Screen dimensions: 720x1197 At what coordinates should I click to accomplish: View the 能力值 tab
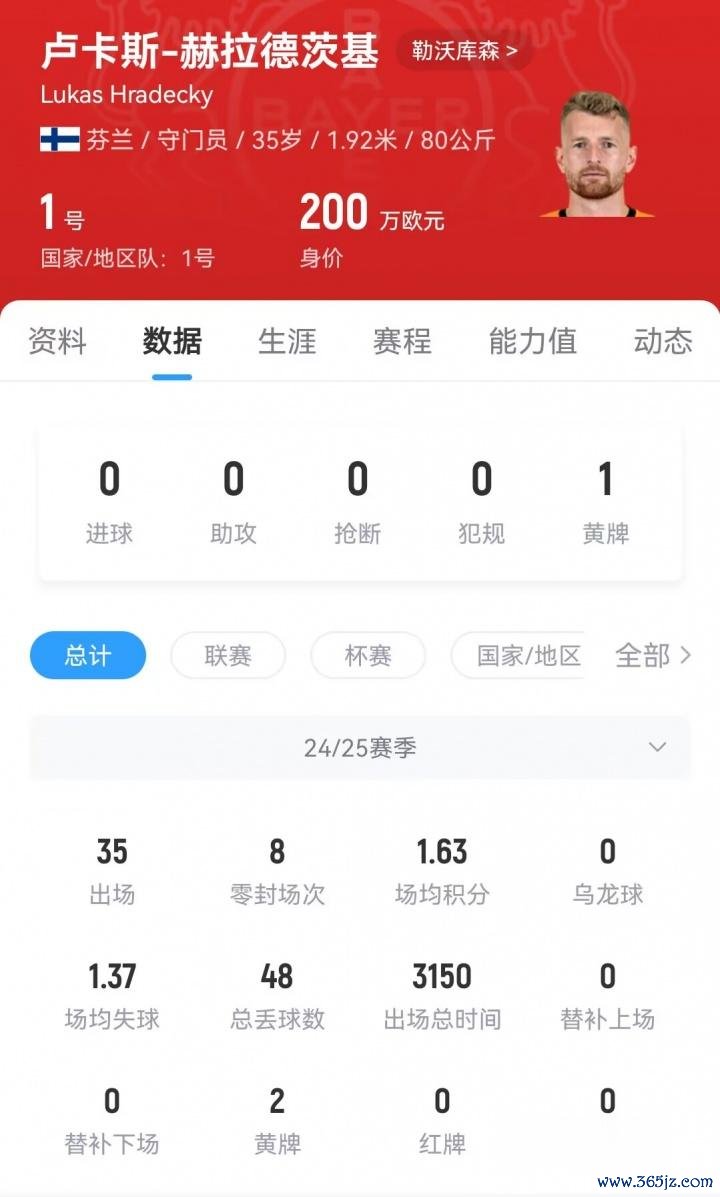pos(532,341)
